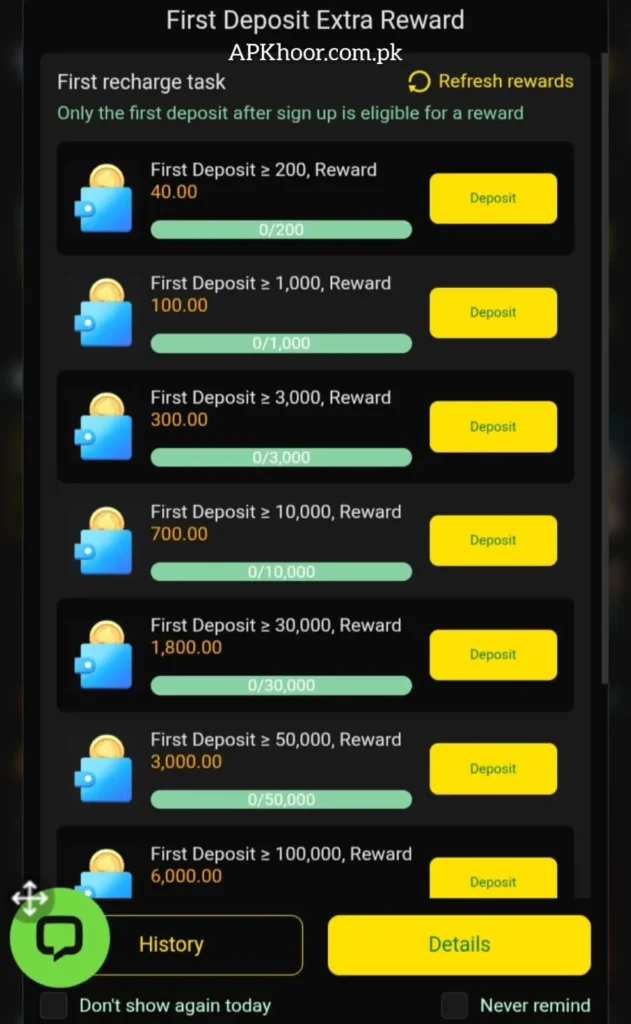Tap Deposit for the 100,000 first deposit tier

click(x=493, y=878)
